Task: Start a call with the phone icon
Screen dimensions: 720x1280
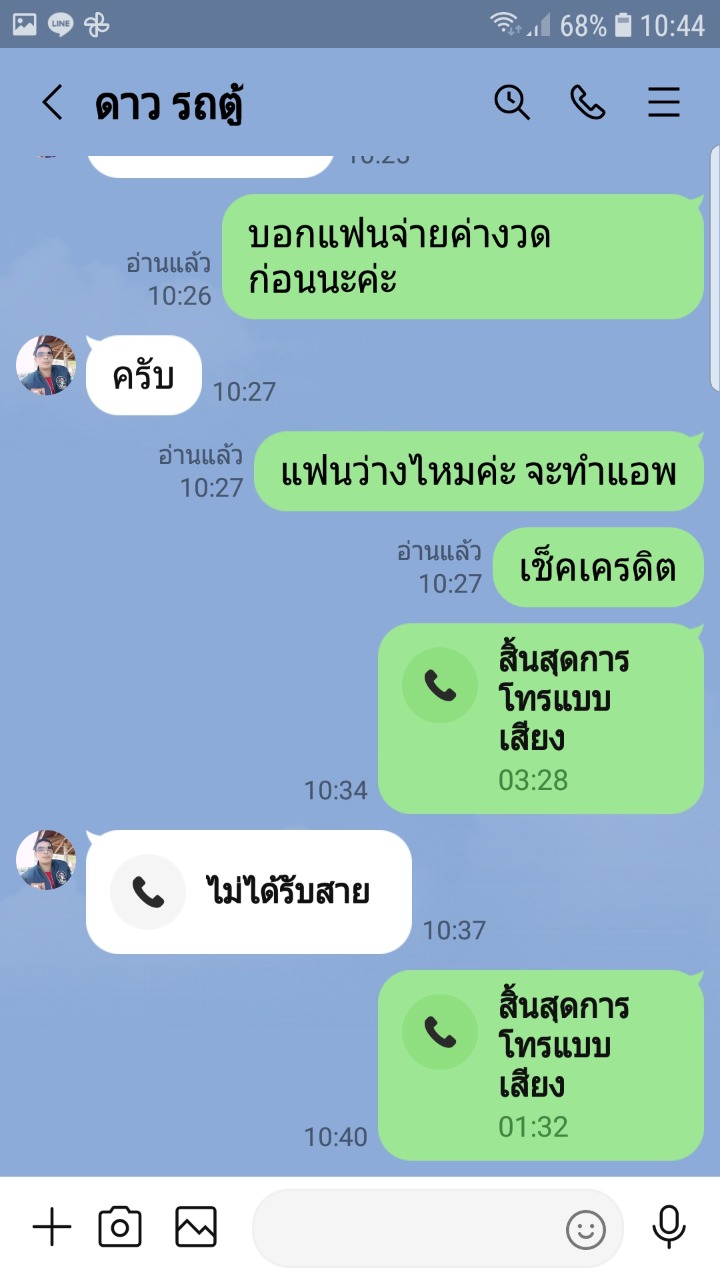Action: click(588, 102)
